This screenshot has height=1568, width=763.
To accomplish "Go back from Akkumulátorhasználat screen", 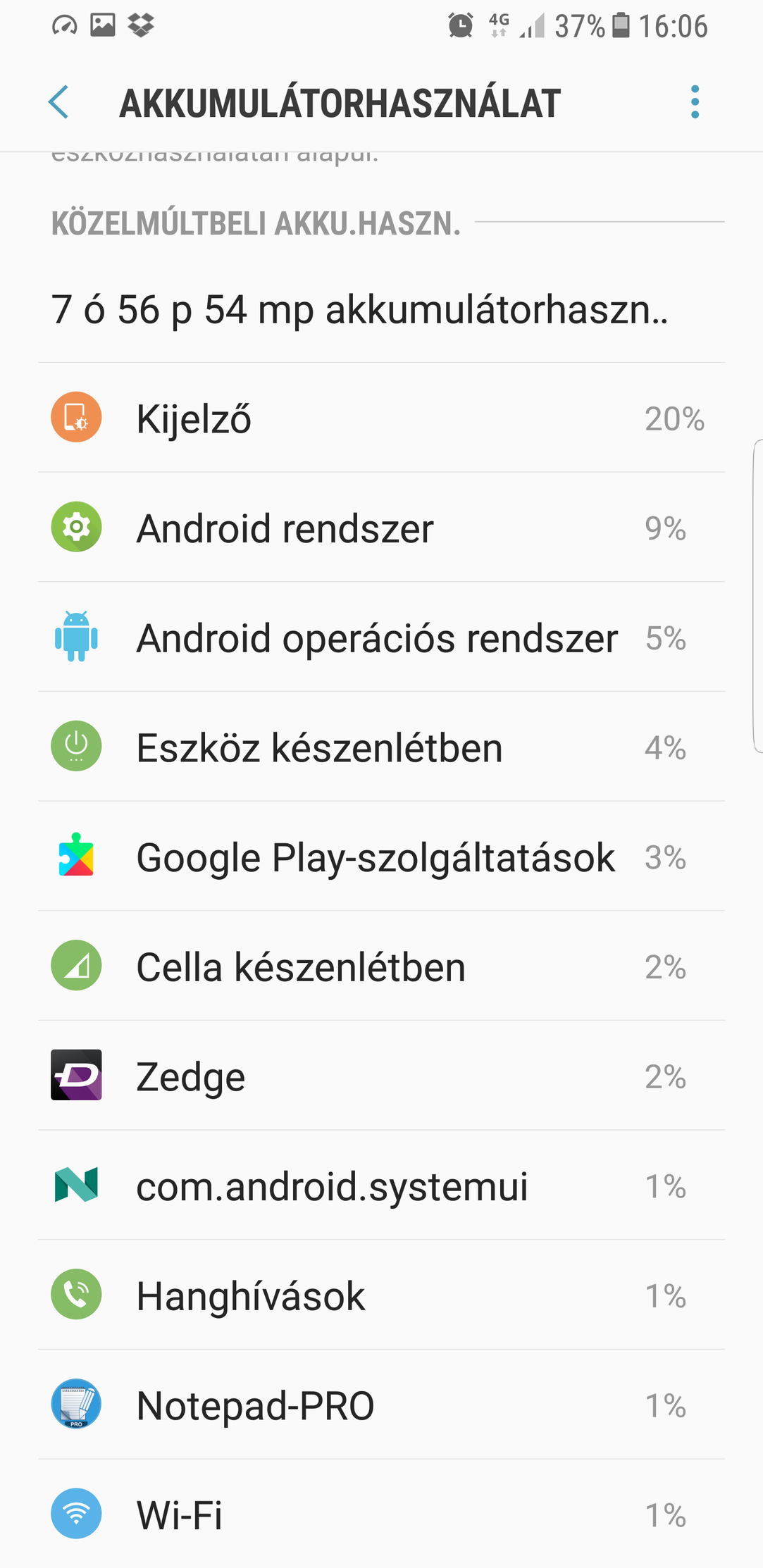I will coord(58,103).
